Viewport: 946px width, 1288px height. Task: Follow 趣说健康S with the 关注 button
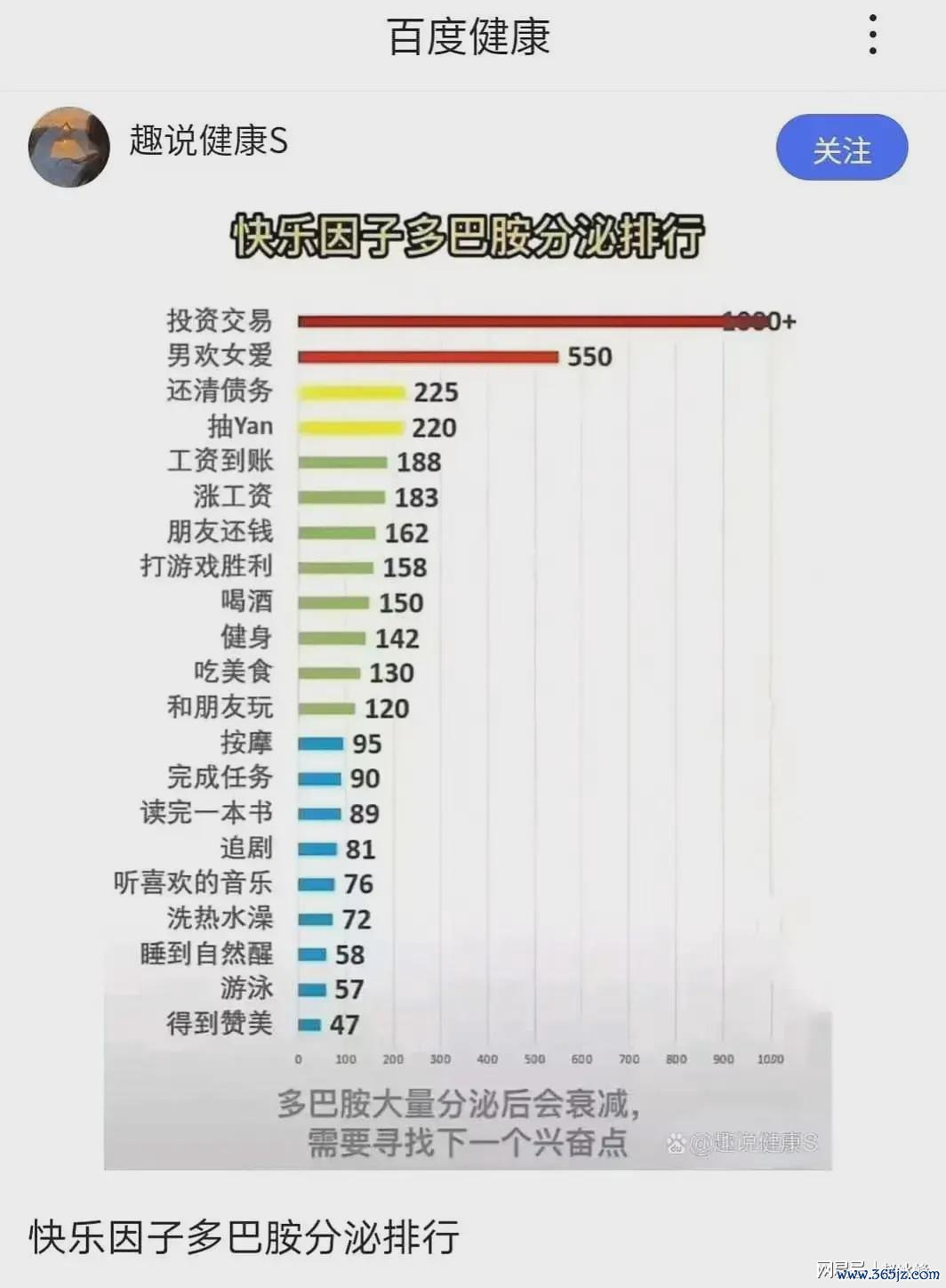click(841, 149)
